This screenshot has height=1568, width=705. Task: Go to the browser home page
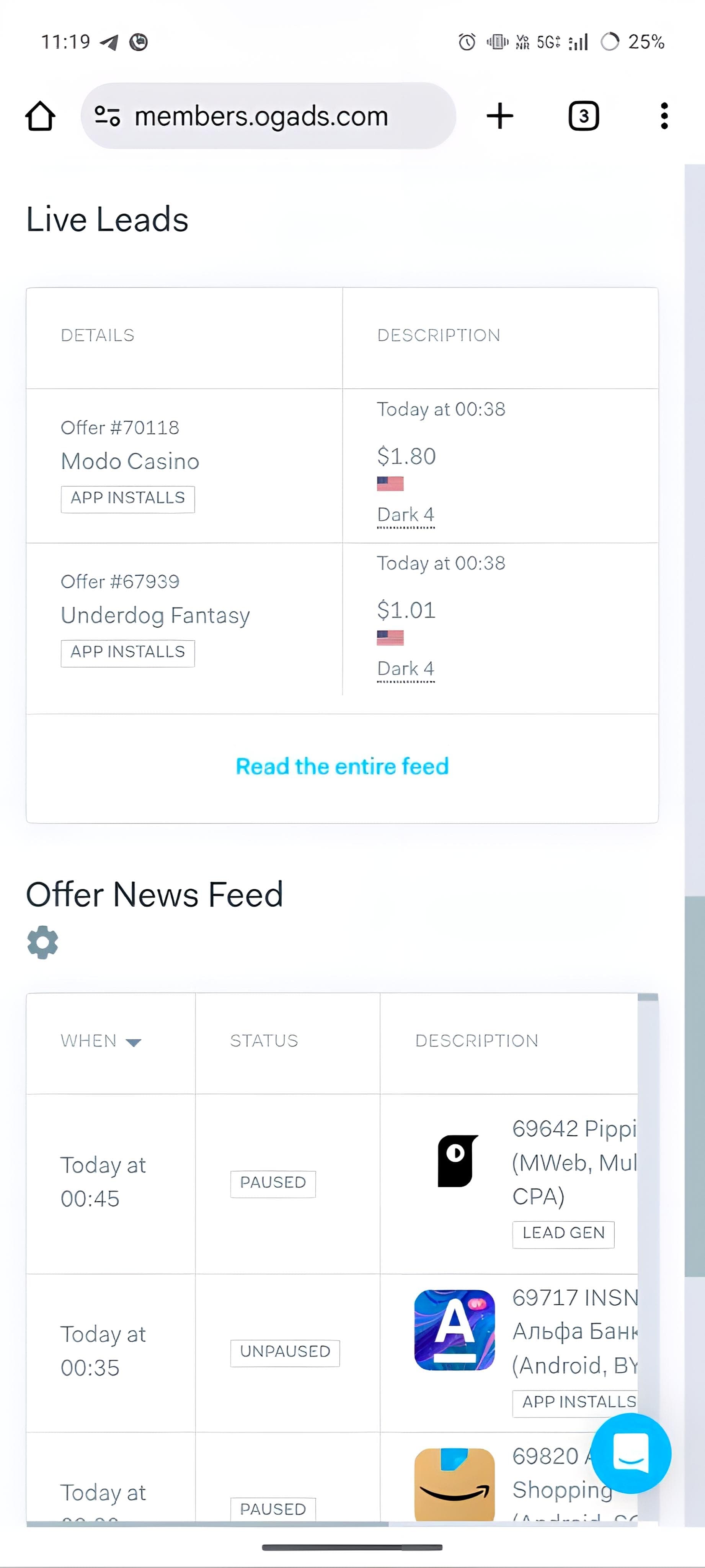coord(40,116)
